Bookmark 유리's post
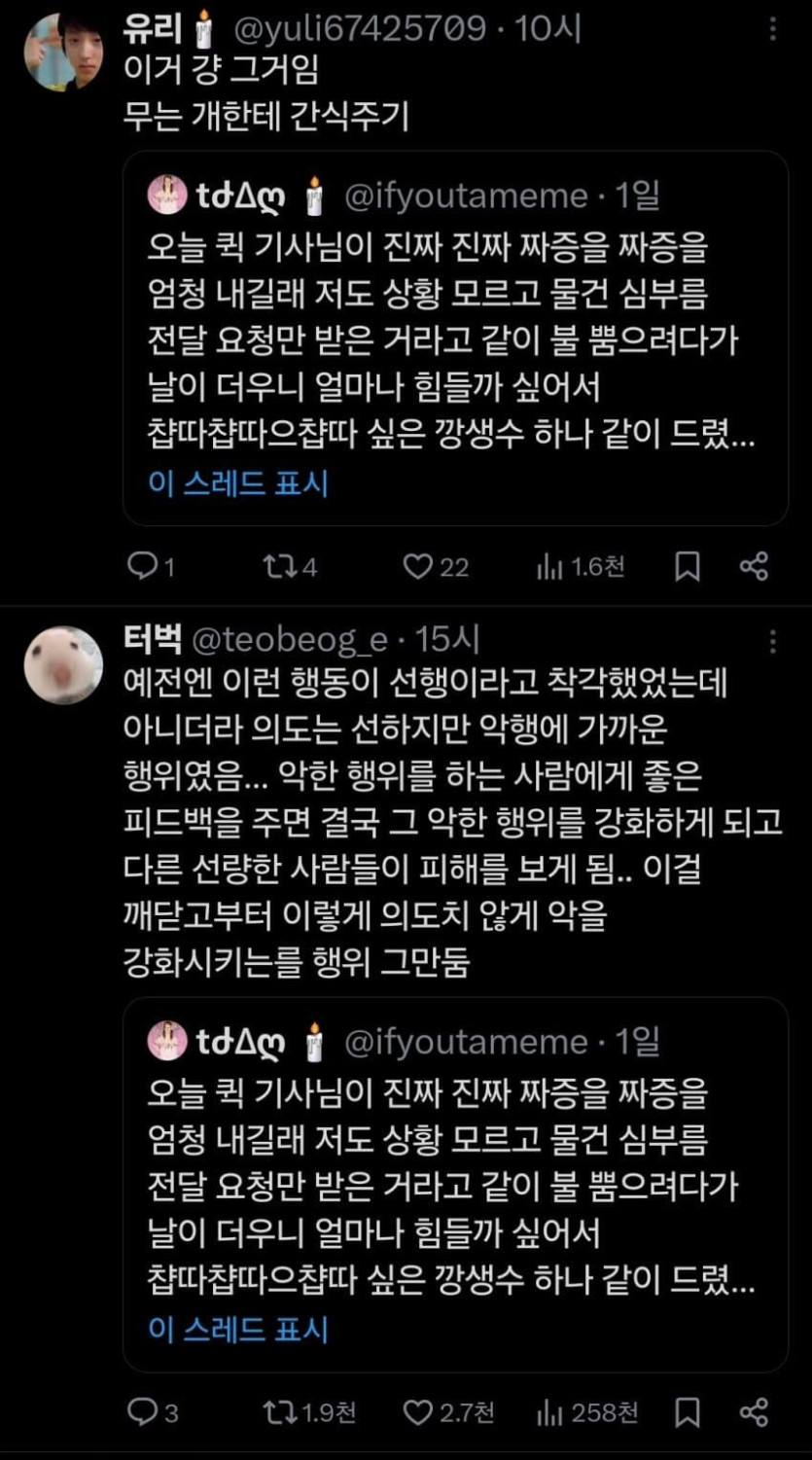The image size is (812, 1460). pyautogui.click(x=687, y=566)
